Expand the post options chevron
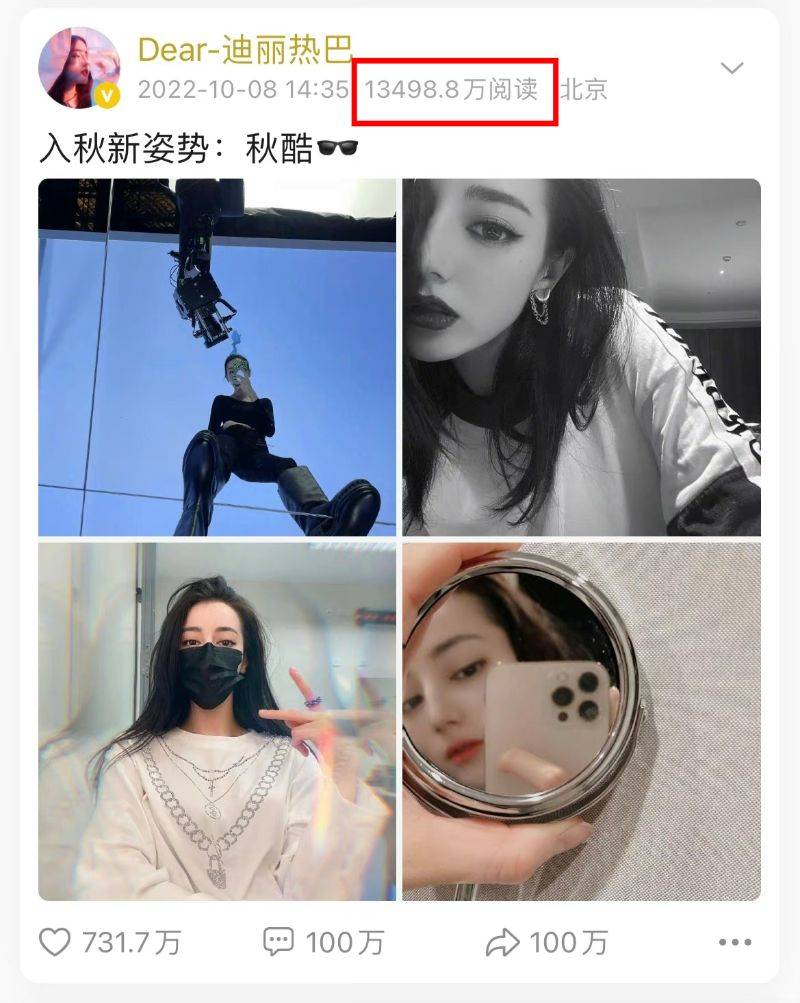The width and height of the screenshot is (800, 1003). click(x=732, y=68)
